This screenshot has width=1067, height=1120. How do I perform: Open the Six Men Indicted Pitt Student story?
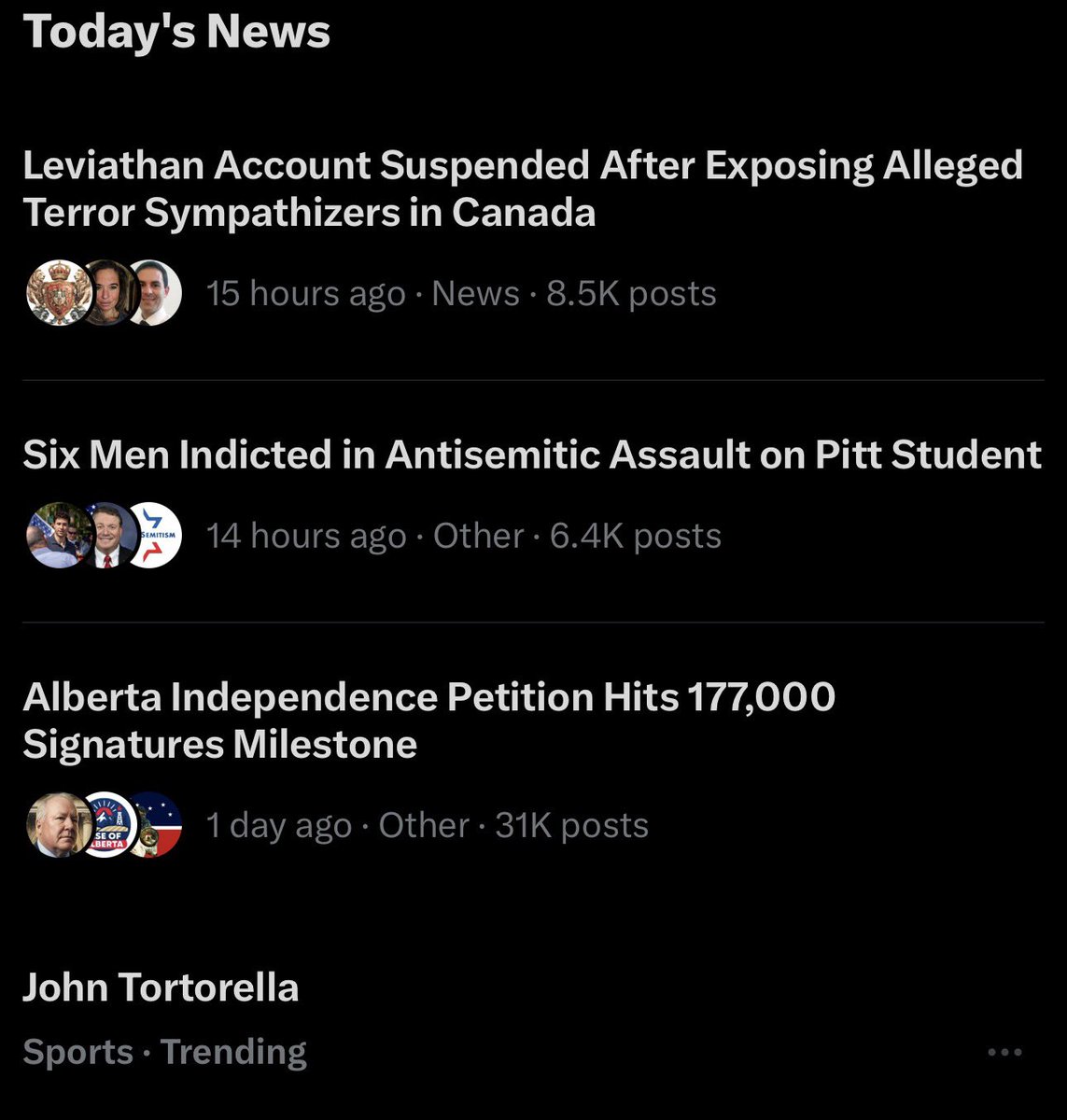pos(531,455)
